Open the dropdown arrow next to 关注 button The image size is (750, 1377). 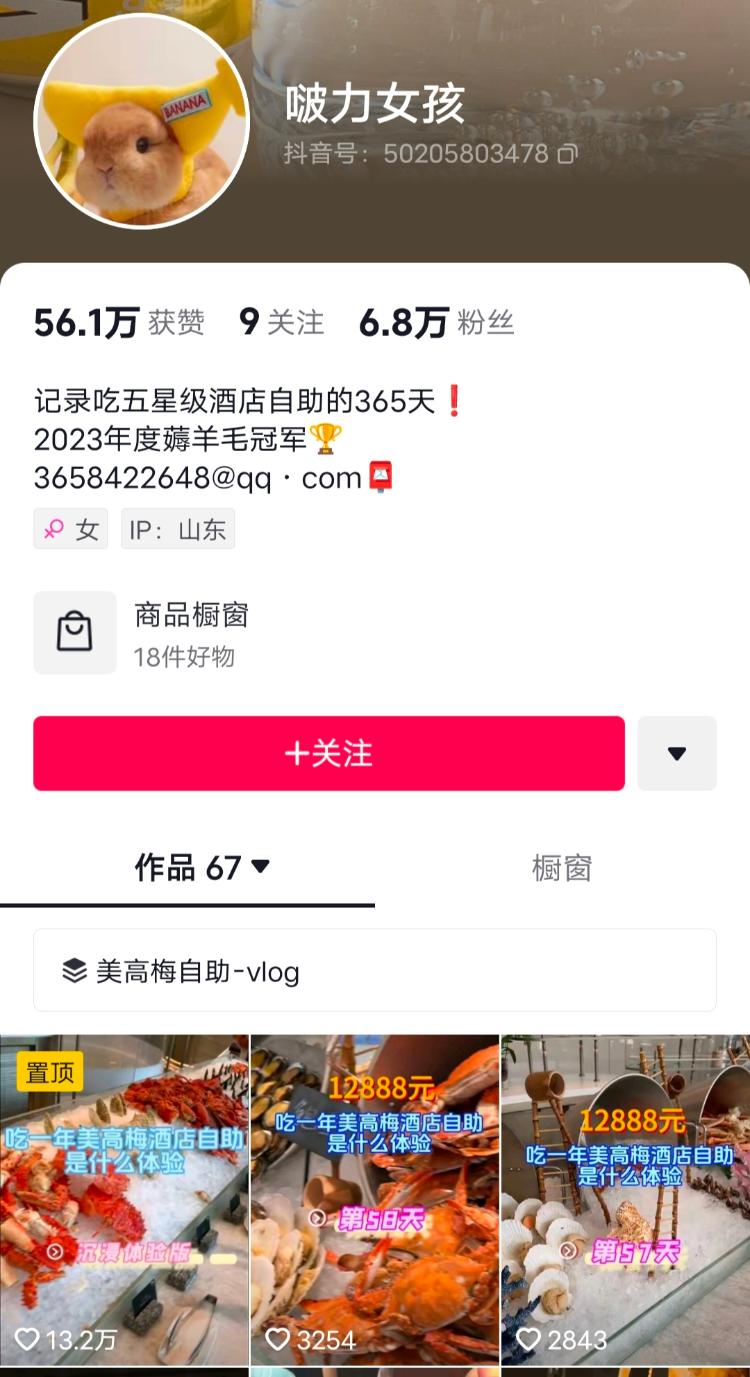pyautogui.click(x=677, y=754)
